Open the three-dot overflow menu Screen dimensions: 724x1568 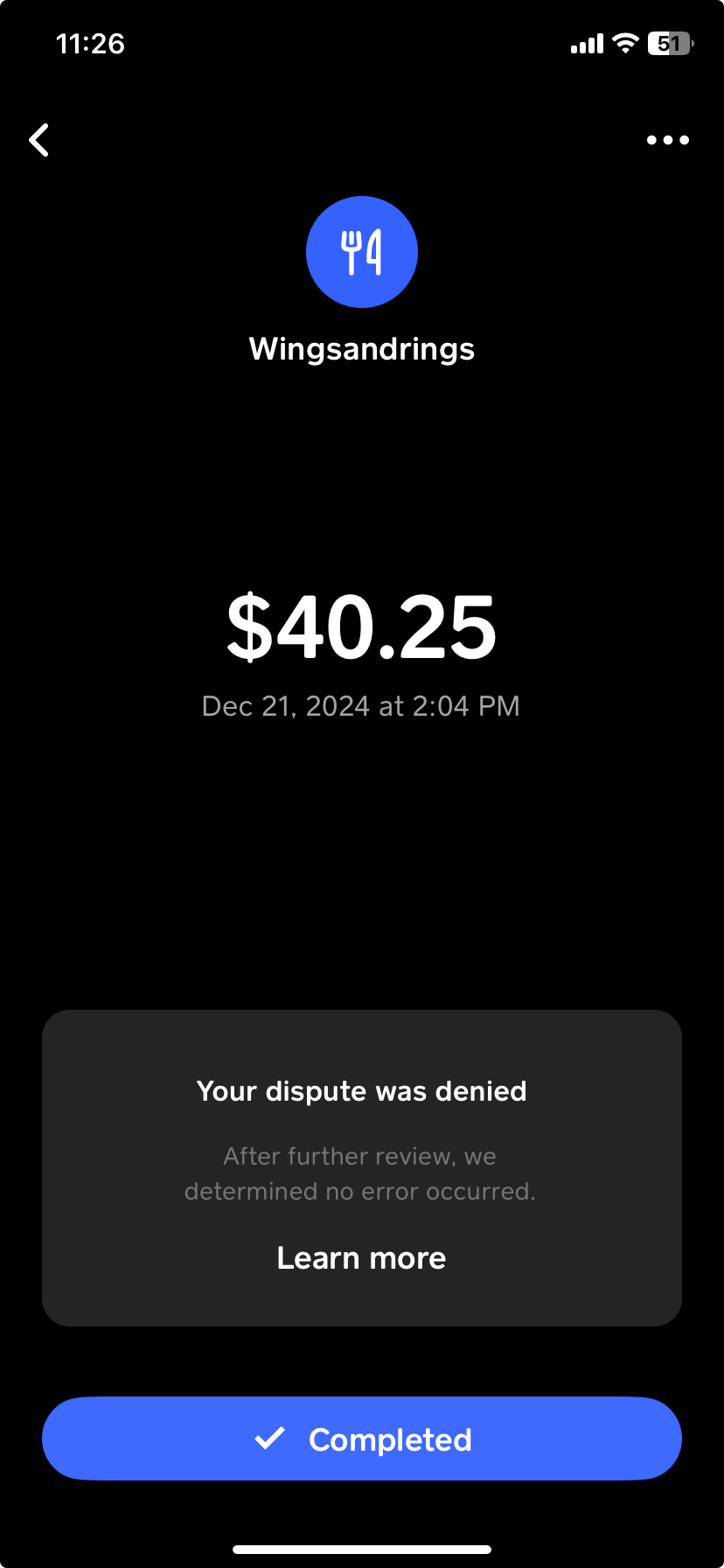point(667,140)
